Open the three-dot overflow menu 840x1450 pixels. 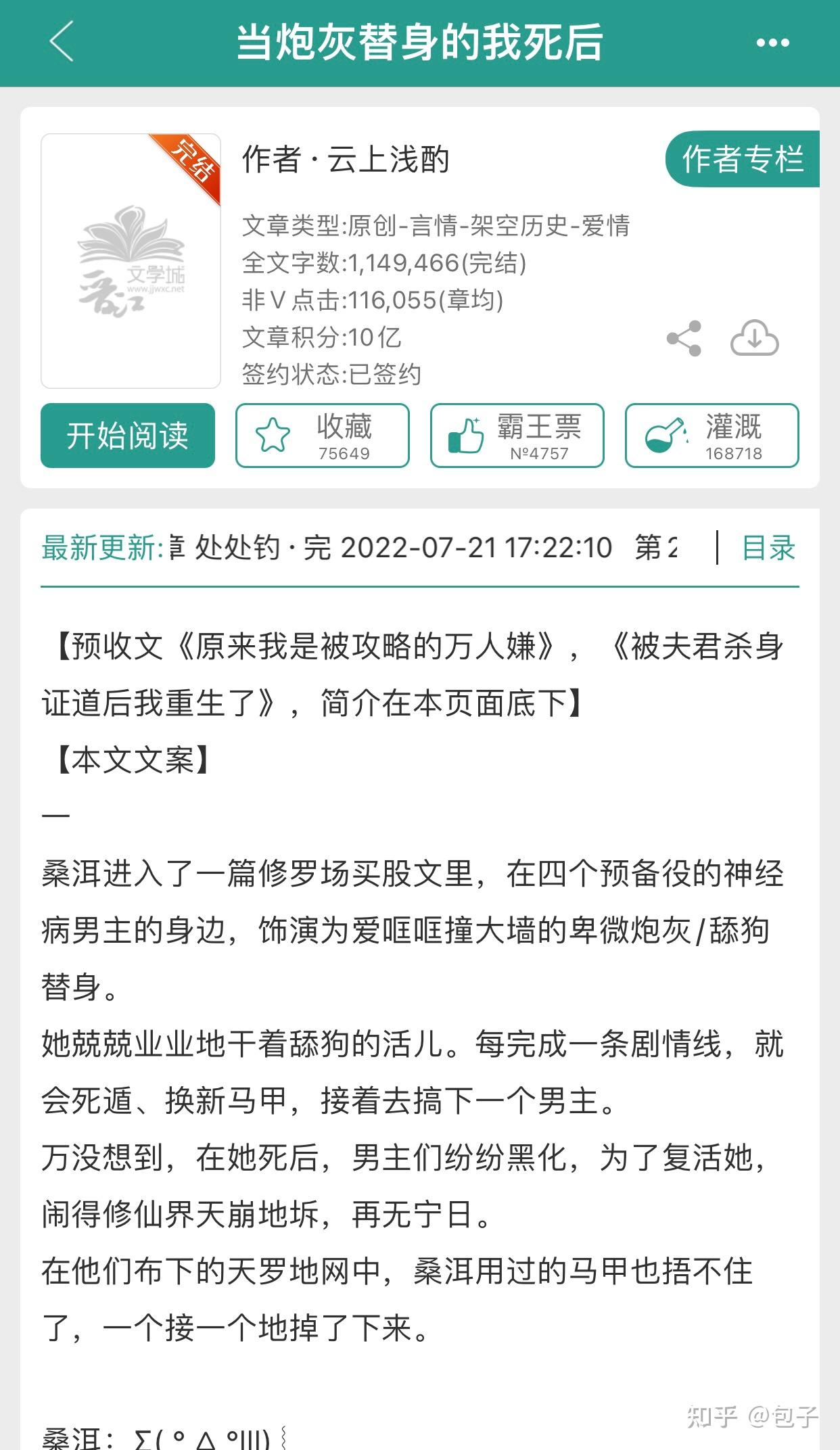[772, 43]
